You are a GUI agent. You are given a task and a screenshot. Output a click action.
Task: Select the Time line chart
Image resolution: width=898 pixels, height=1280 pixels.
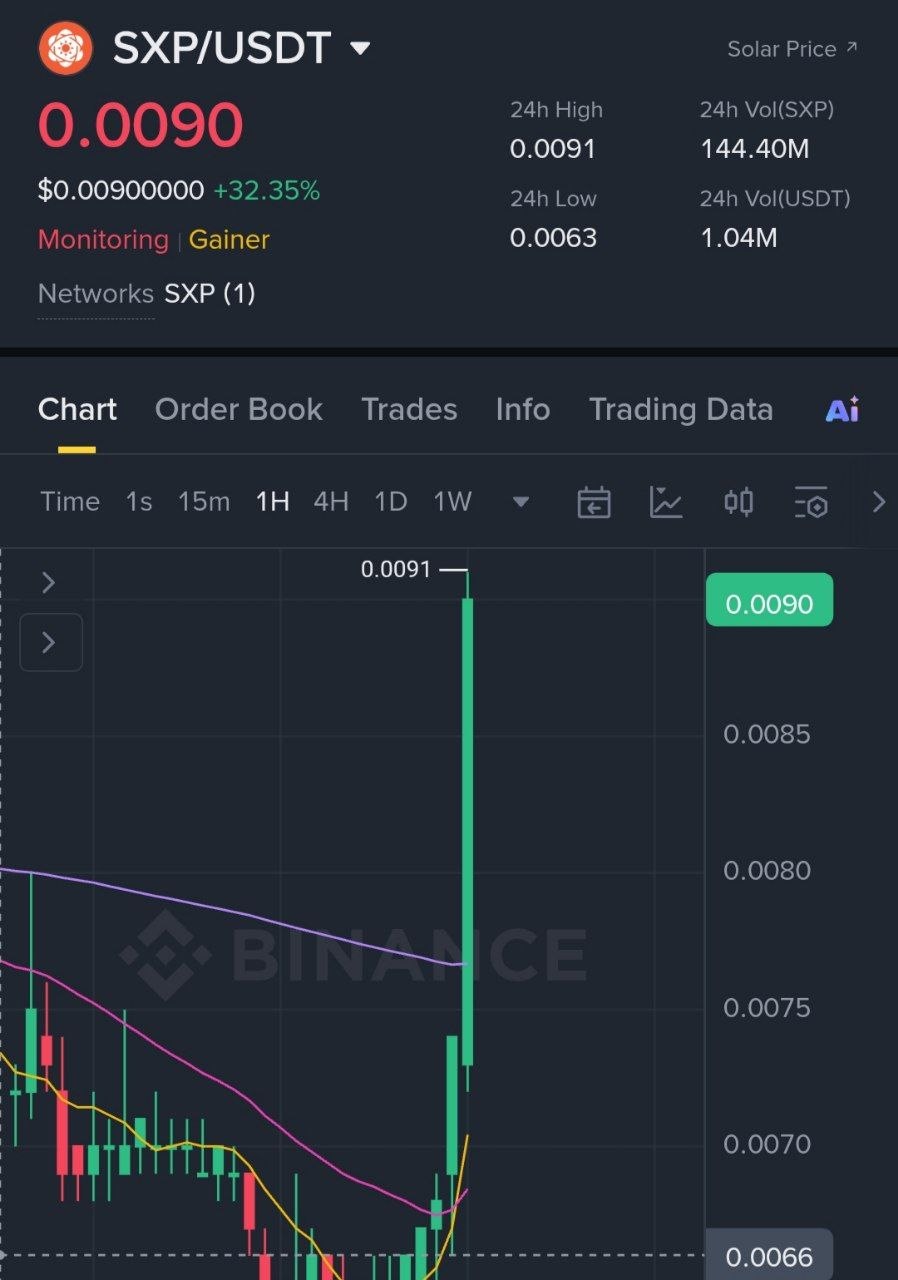click(70, 502)
